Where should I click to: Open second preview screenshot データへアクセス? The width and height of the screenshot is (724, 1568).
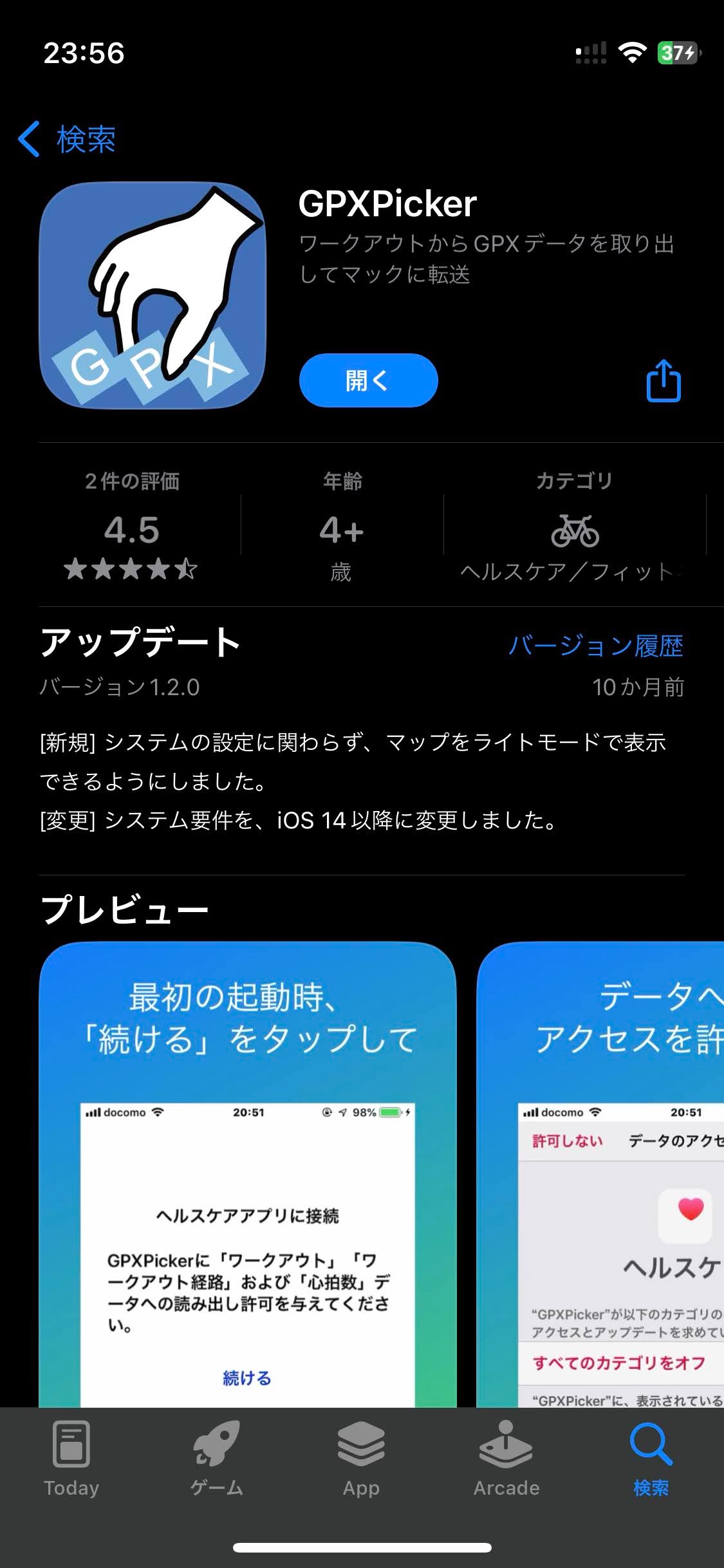coord(602,1171)
